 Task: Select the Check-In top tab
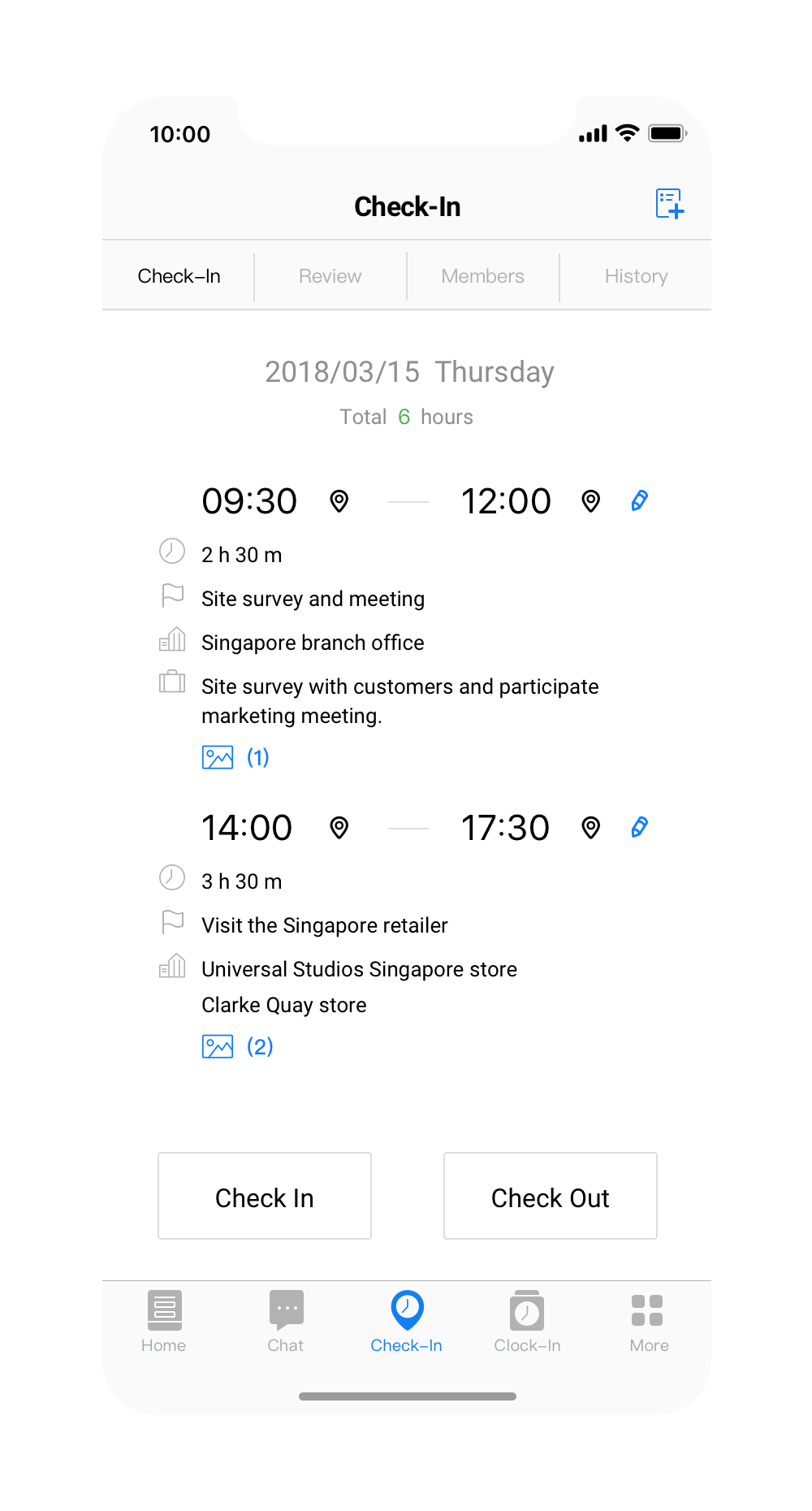pos(179,276)
